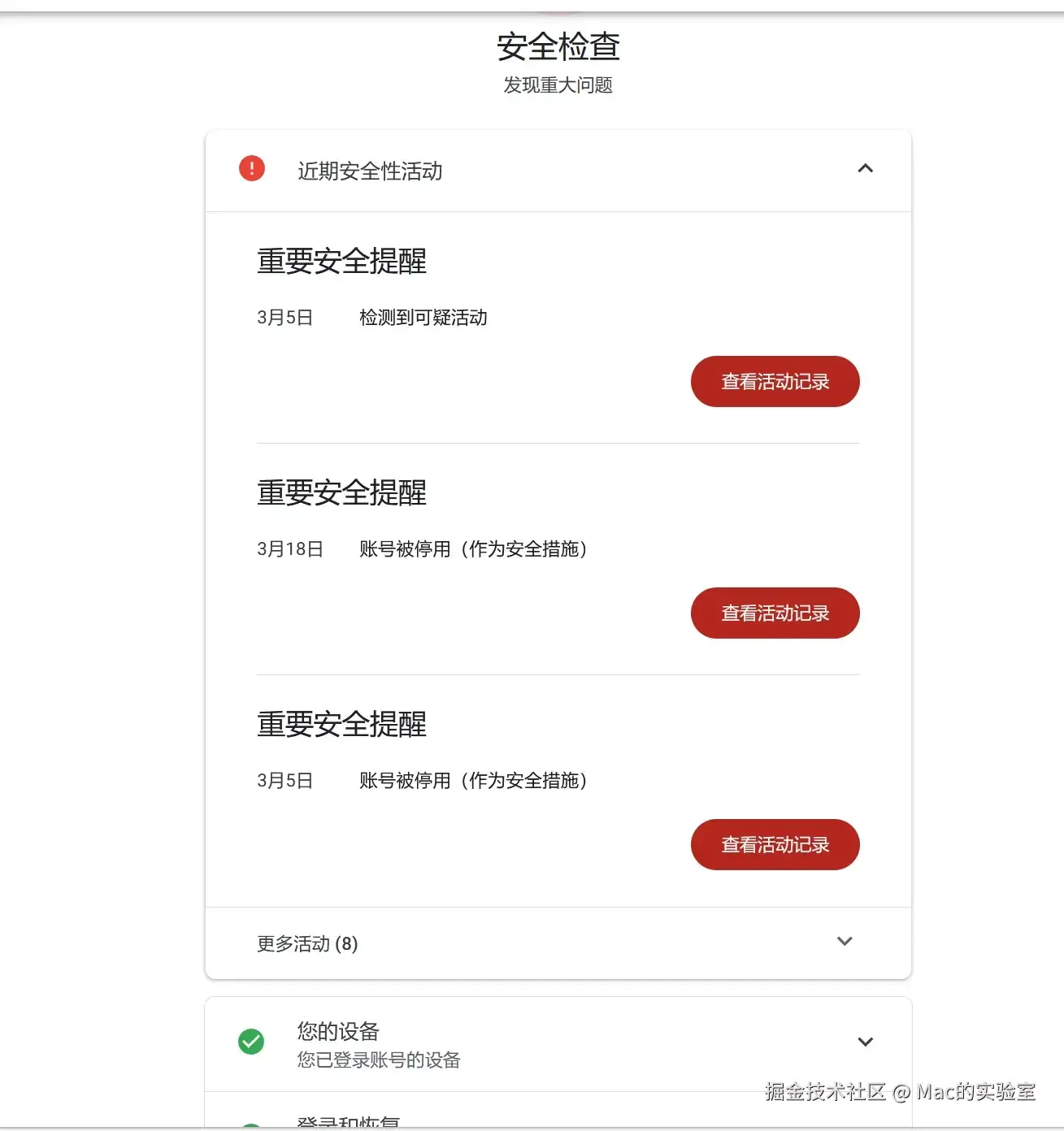The width and height of the screenshot is (1064, 1131).
Task: Open 查看活动记录 for the 3月18日 alert
Action: 775,613
